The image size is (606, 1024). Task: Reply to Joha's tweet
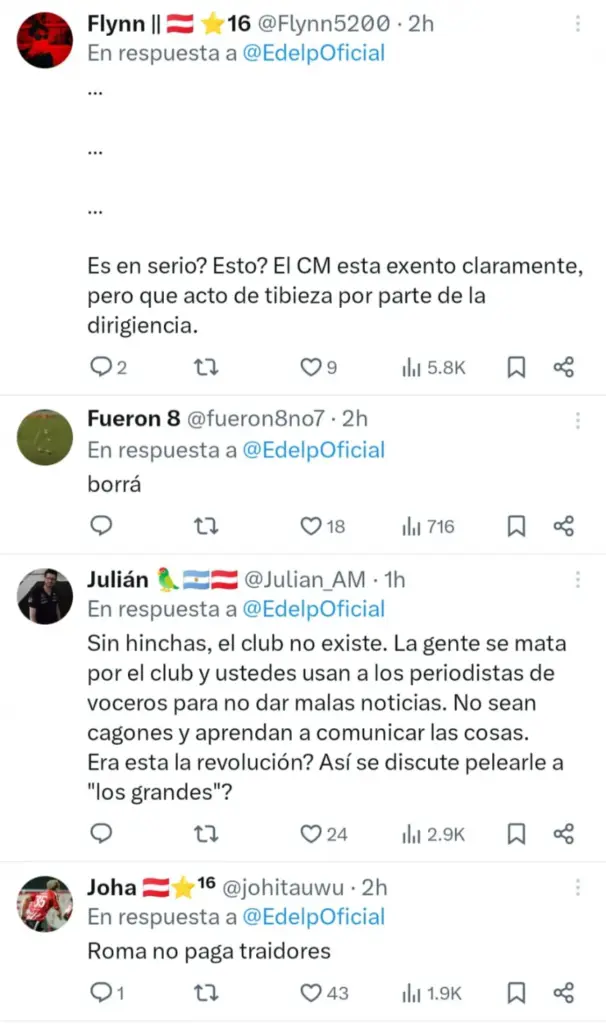101,993
